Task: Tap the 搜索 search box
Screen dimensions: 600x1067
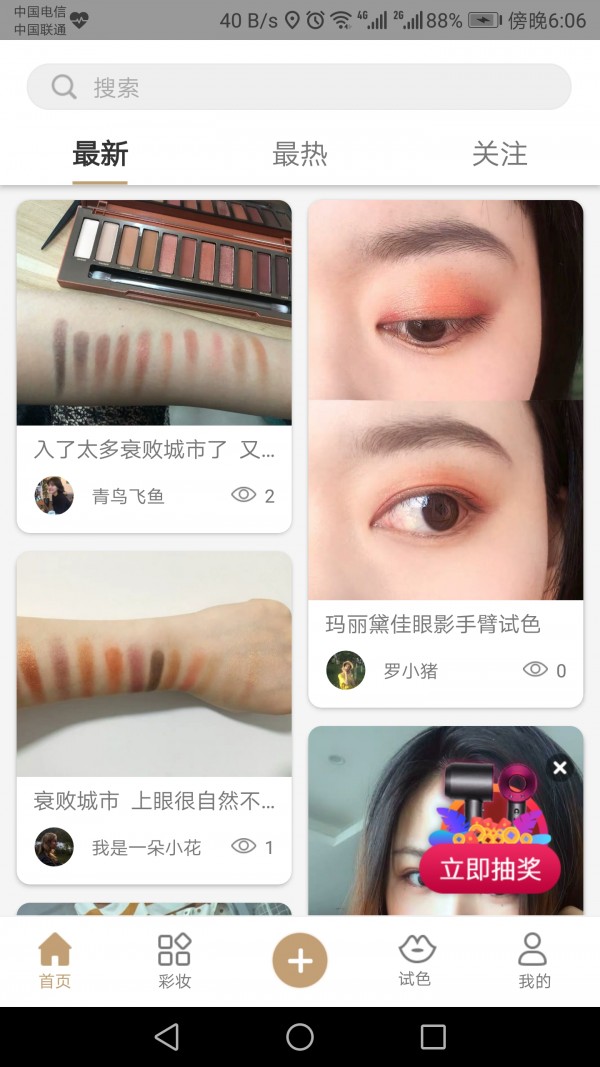Action: [298, 87]
